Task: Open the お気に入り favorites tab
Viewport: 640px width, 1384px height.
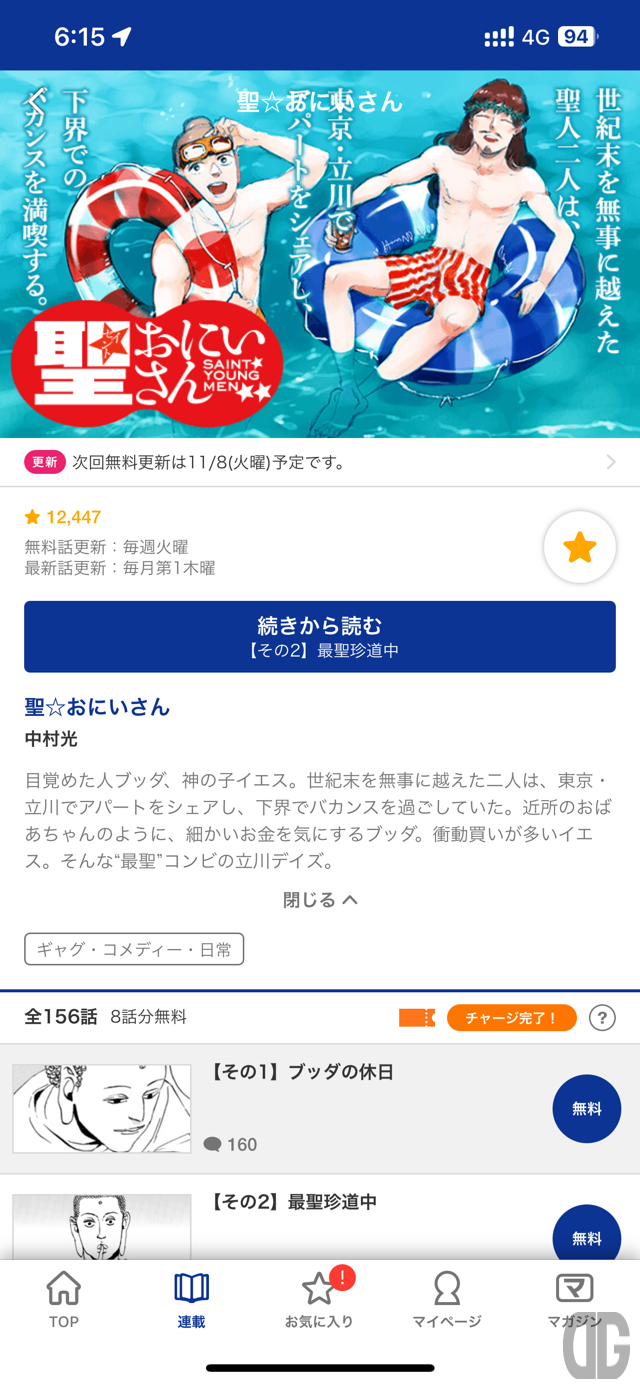Action: 319,1300
